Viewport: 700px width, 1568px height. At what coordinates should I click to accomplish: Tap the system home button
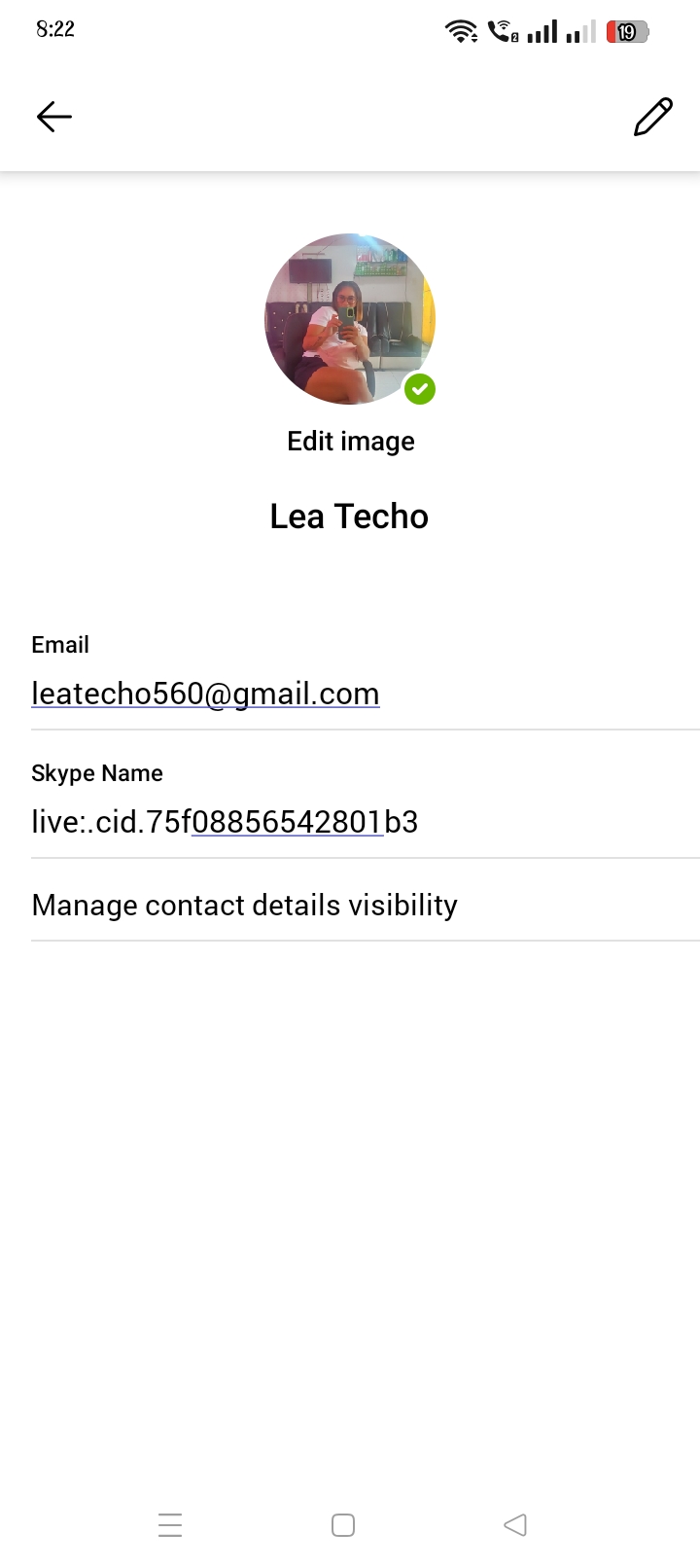[343, 1525]
